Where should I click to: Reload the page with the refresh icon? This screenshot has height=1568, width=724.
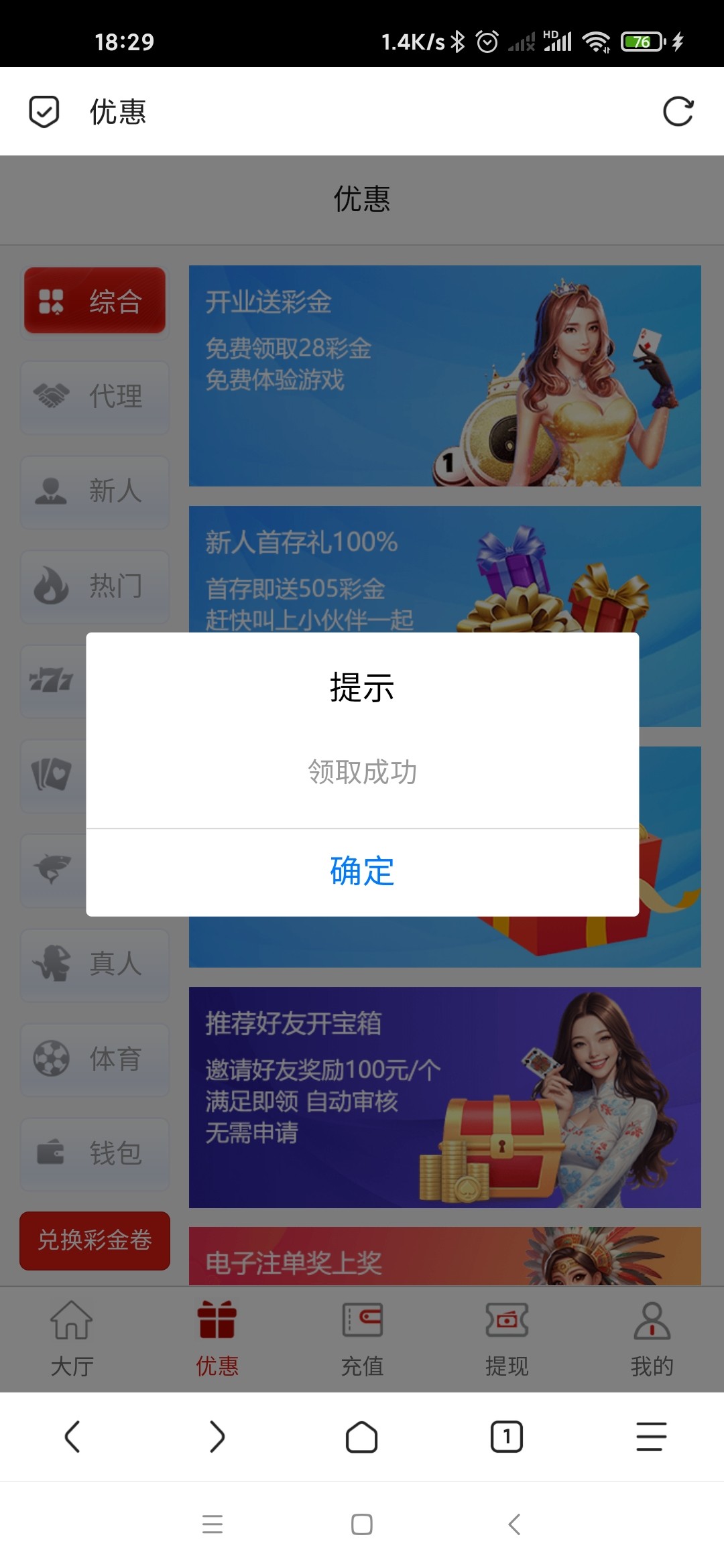(x=678, y=111)
